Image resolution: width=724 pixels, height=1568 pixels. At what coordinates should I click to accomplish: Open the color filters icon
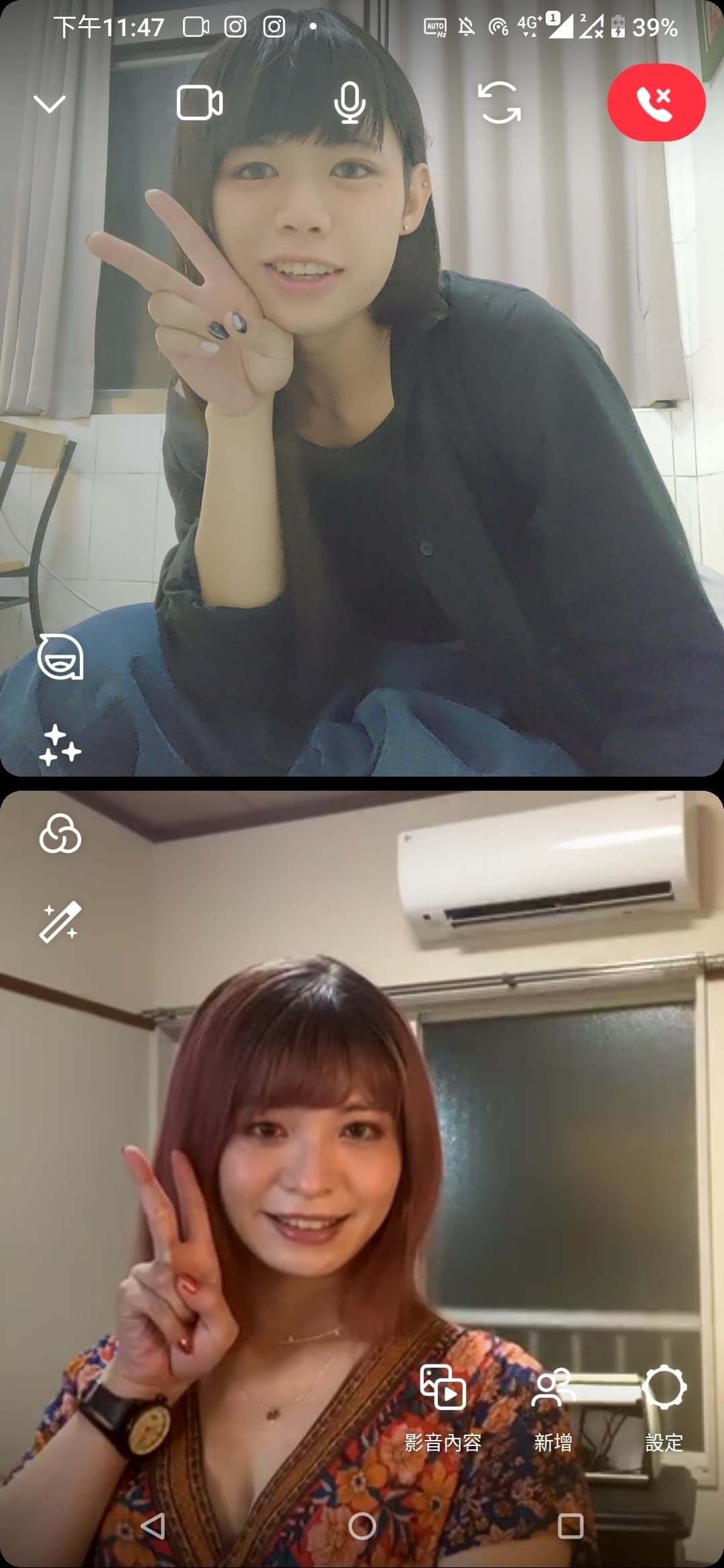pyautogui.click(x=60, y=833)
